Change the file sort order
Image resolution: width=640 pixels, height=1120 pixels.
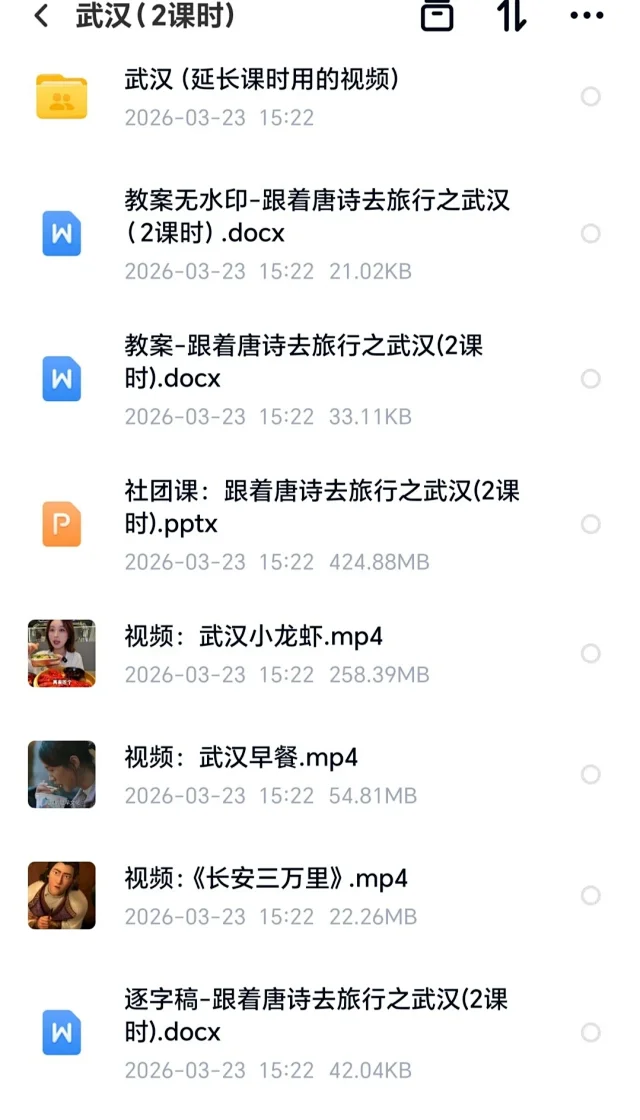pyautogui.click(x=512, y=16)
